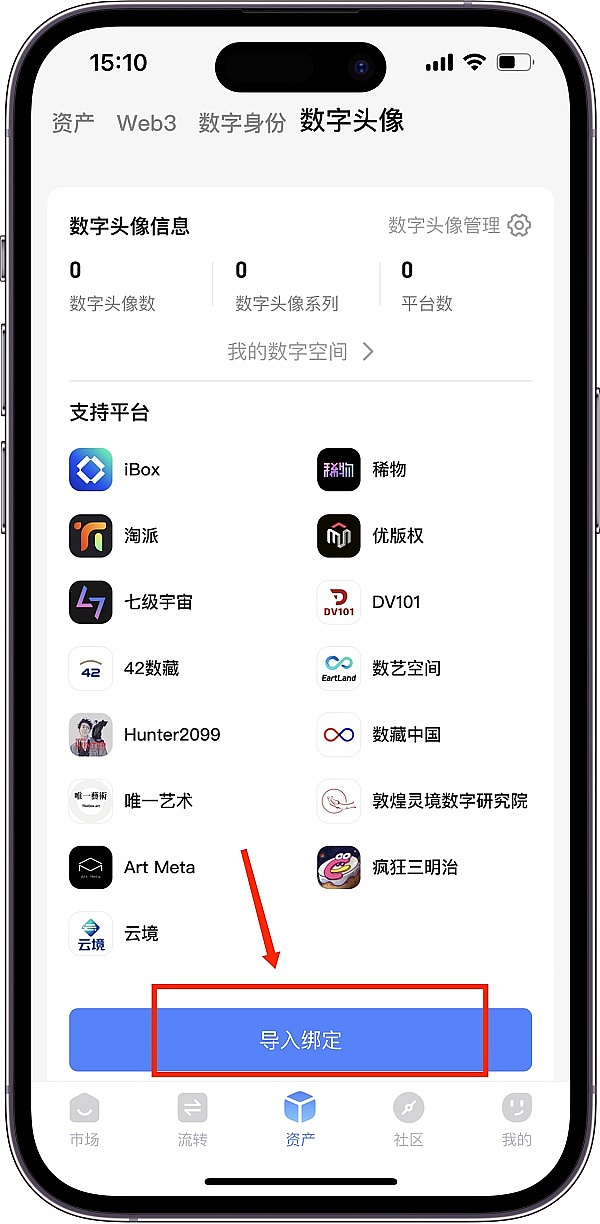Pick the 优版权 platform
The width and height of the screenshot is (600, 1224).
click(370, 536)
